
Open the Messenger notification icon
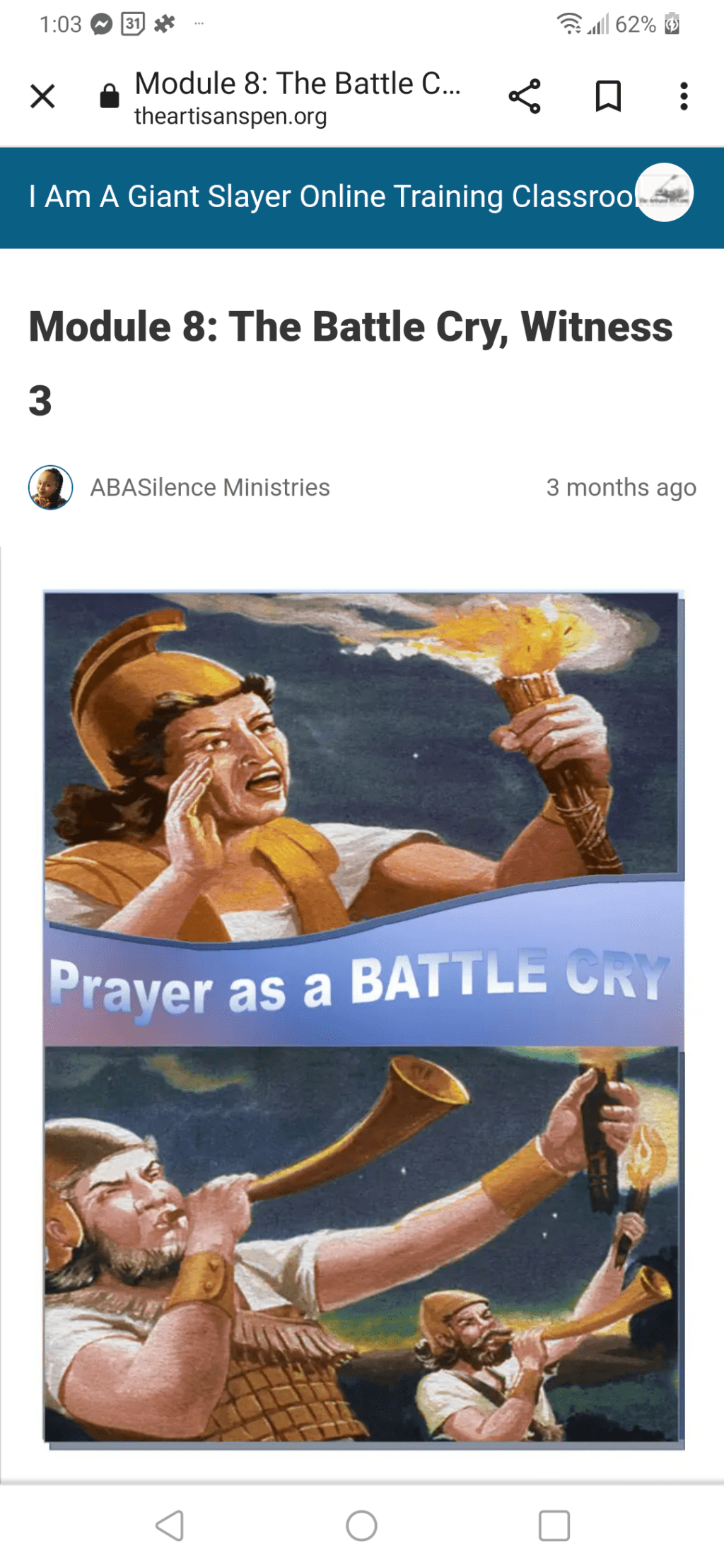101,23
